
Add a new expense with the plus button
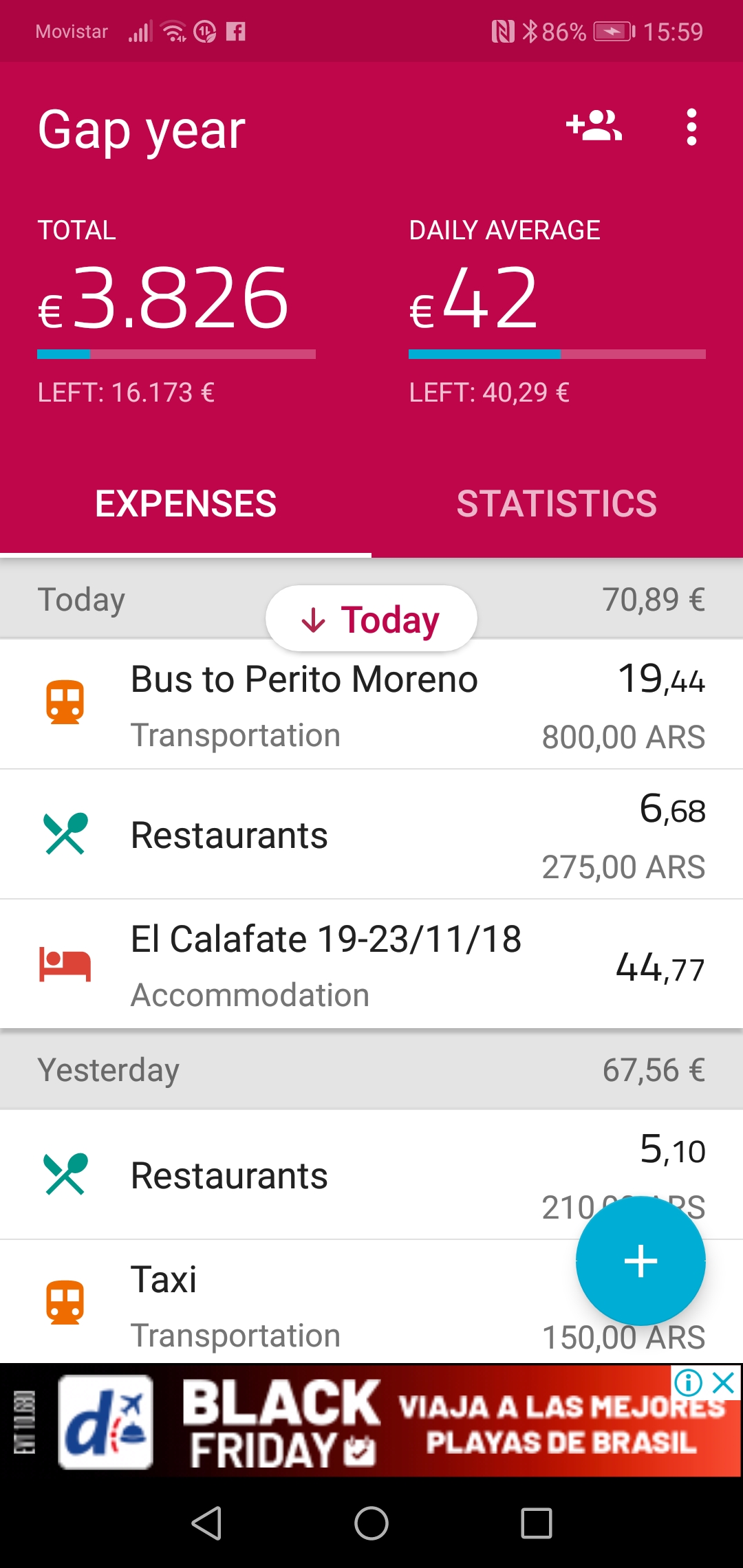pyautogui.click(x=640, y=1261)
